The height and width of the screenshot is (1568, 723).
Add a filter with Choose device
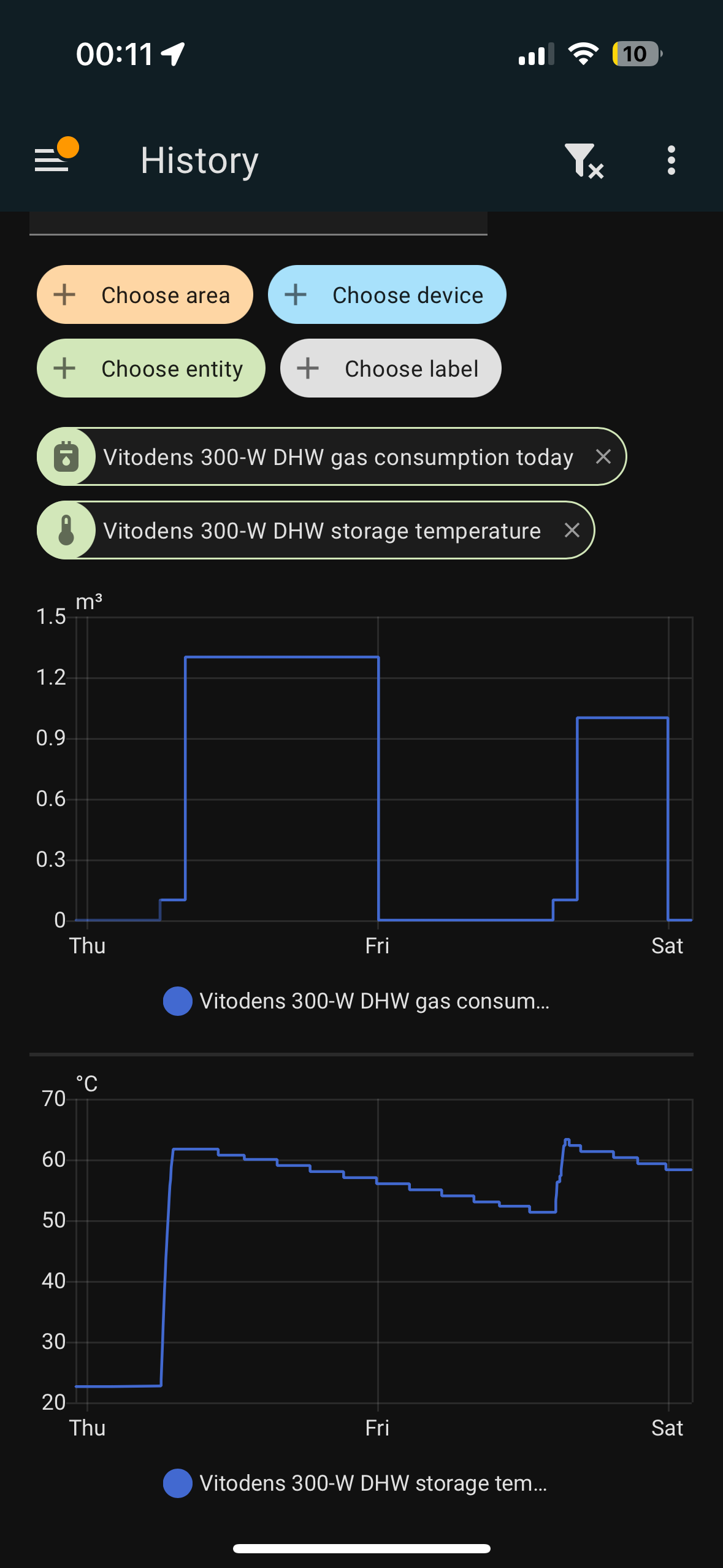tap(386, 295)
